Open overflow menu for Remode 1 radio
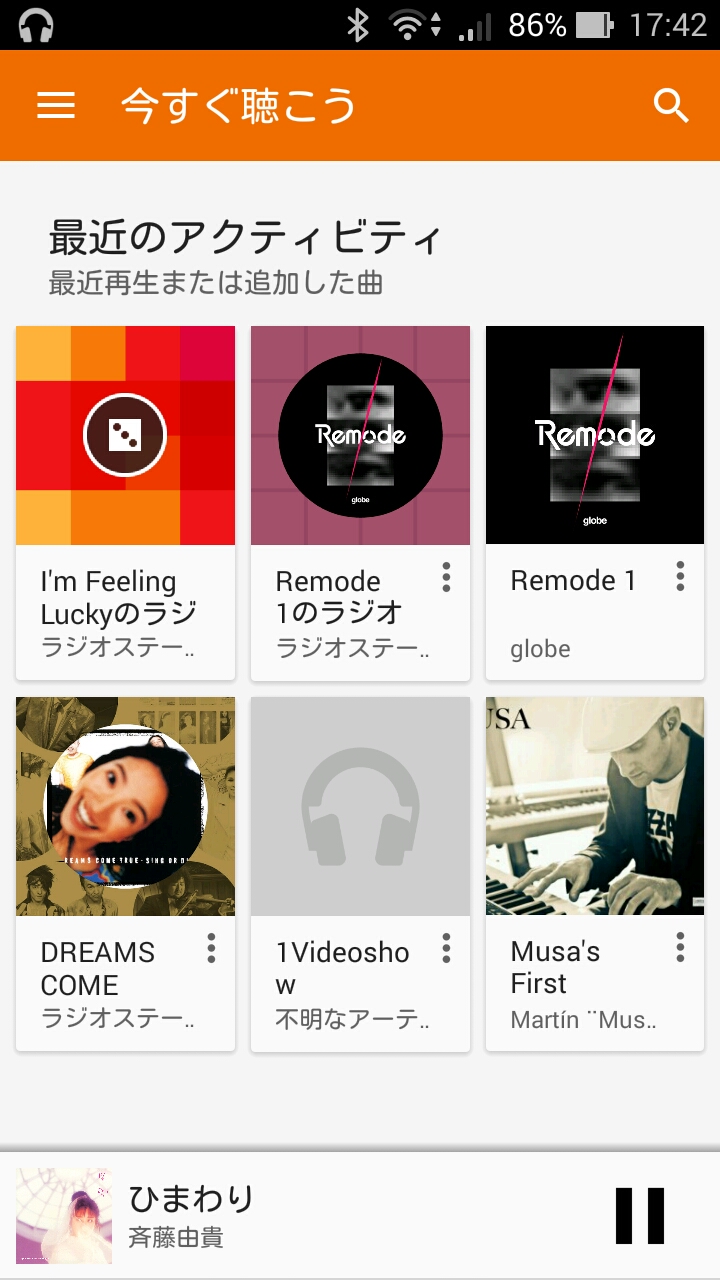The image size is (720, 1280). [446, 577]
